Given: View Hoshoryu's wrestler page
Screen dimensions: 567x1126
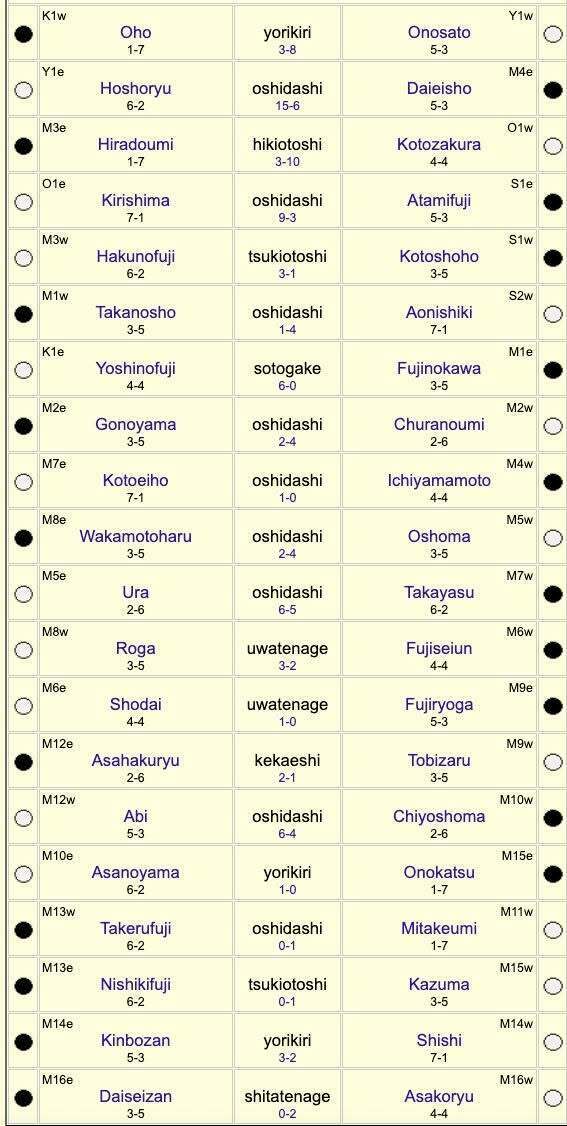Looking at the screenshot, I should coord(136,88).
